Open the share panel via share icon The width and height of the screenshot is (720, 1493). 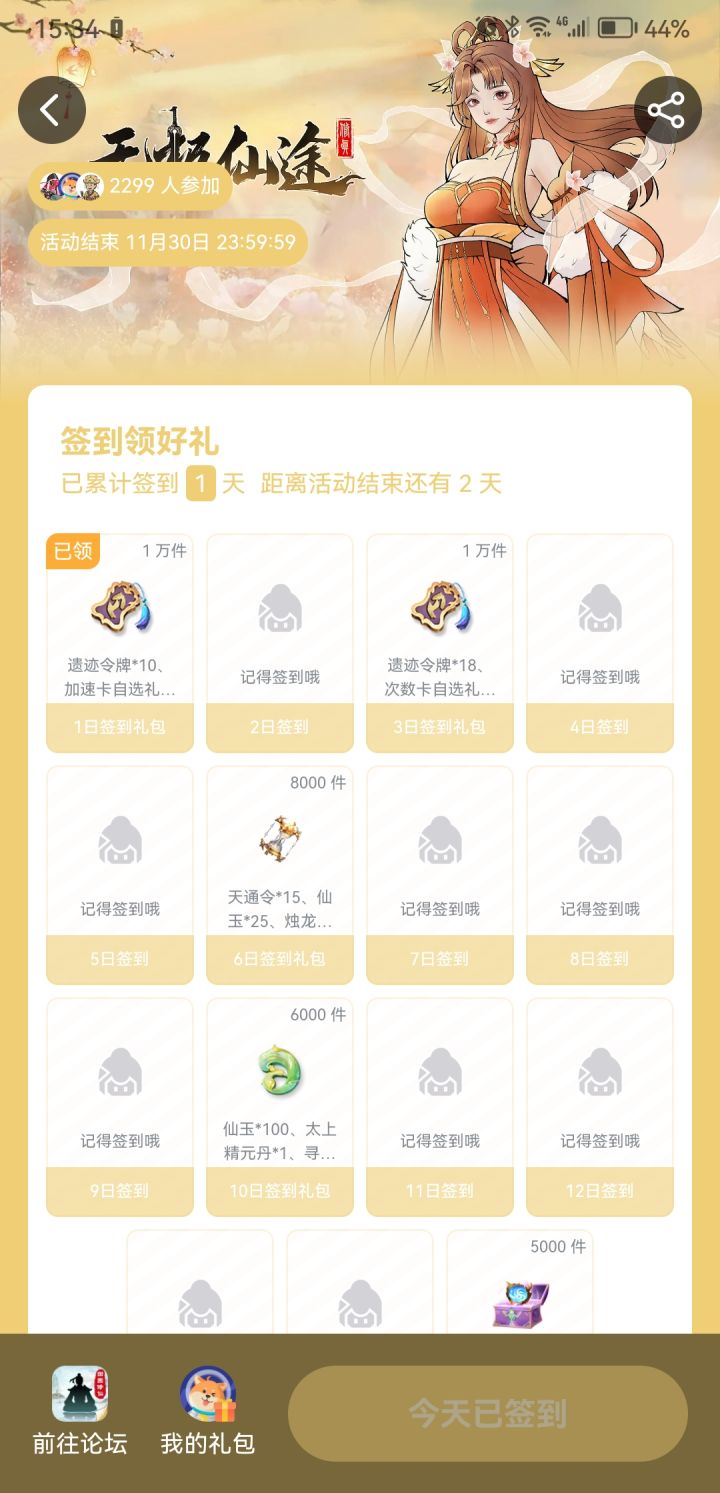click(x=667, y=110)
